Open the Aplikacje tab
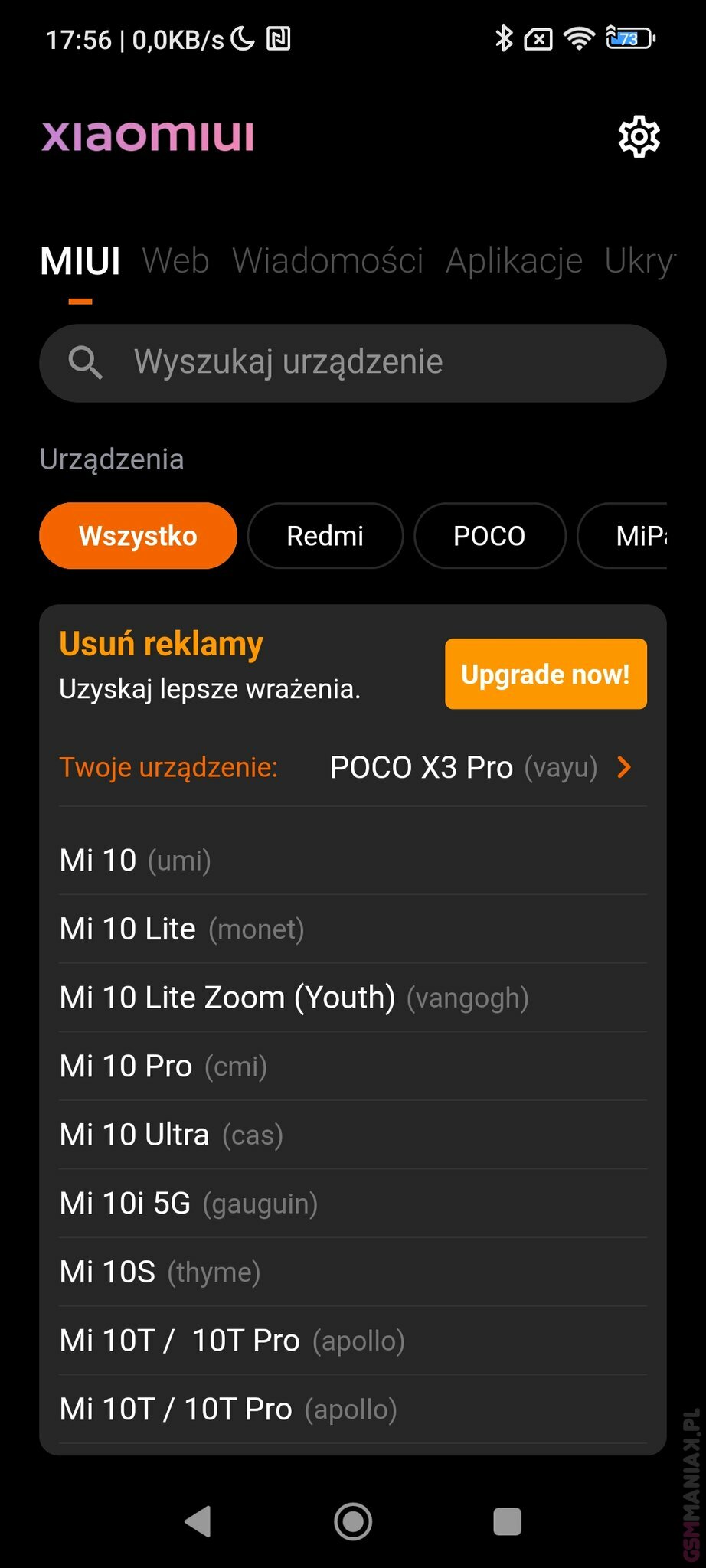Viewport: 706px width, 1568px height. click(514, 261)
